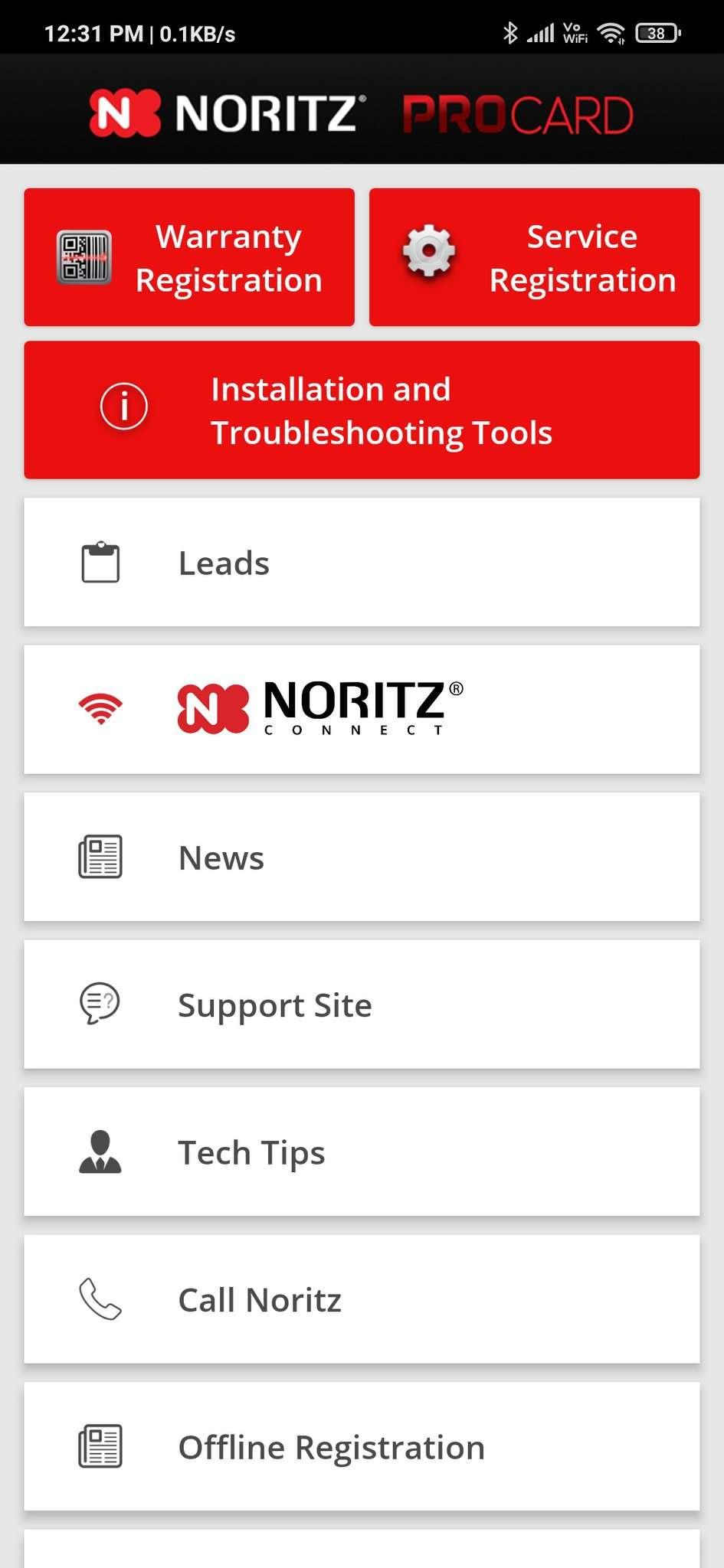724x1568 pixels.
Task: Open Installation and Troubleshooting Tools
Action: tap(362, 410)
